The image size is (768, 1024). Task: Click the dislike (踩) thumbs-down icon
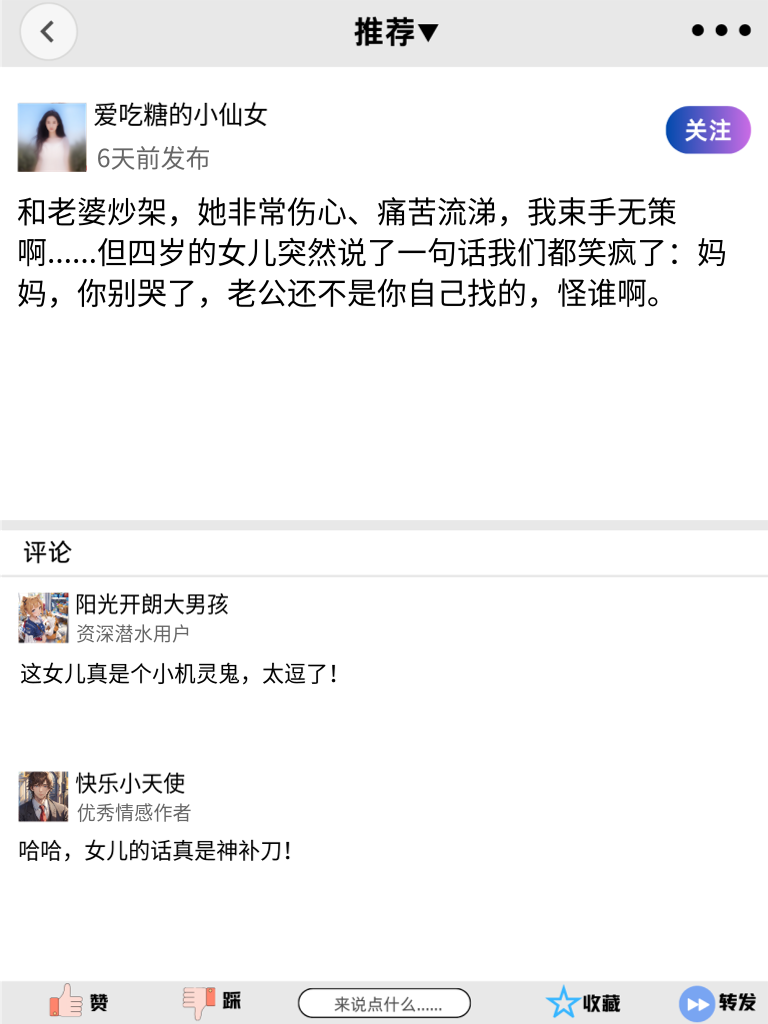pyautogui.click(x=200, y=1001)
